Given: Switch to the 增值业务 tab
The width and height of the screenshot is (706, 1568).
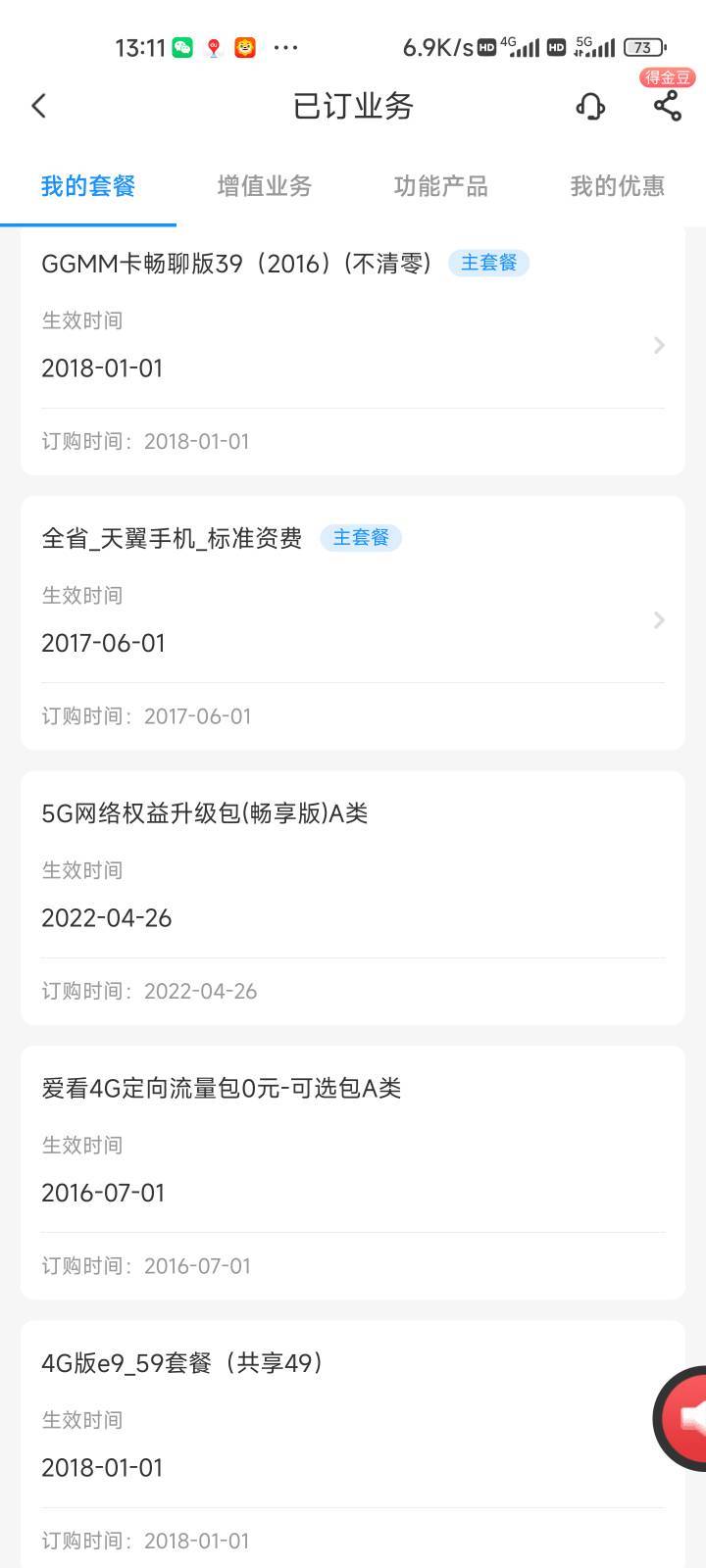Looking at the screenshot, I should [x=265, y=186].
